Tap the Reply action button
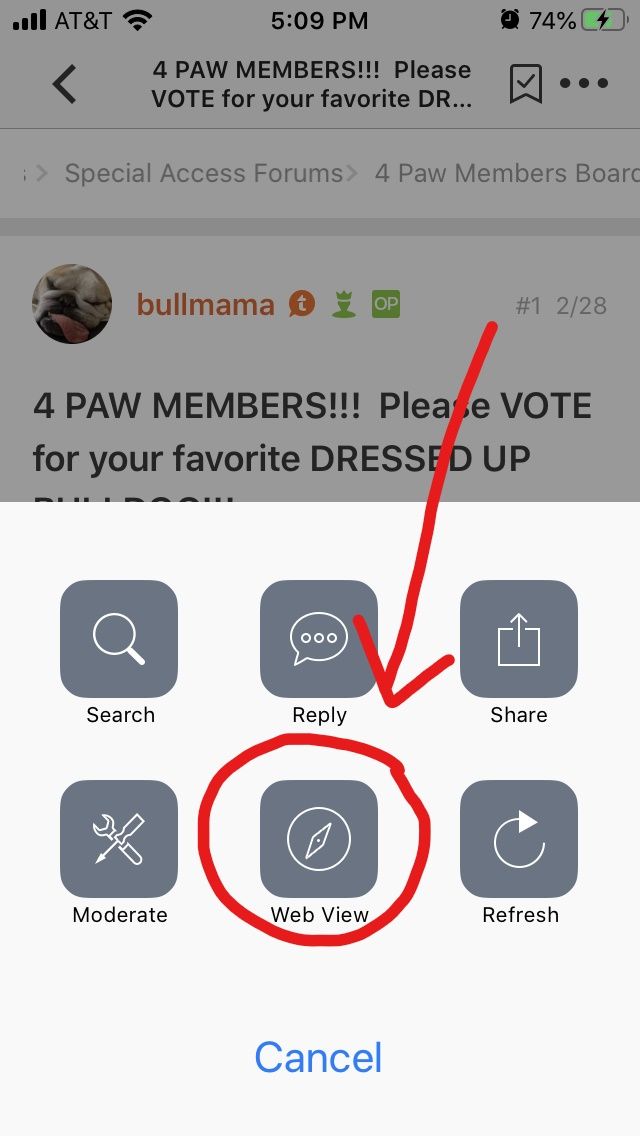This screenshot has height=1136, width=640. point(319,639)
